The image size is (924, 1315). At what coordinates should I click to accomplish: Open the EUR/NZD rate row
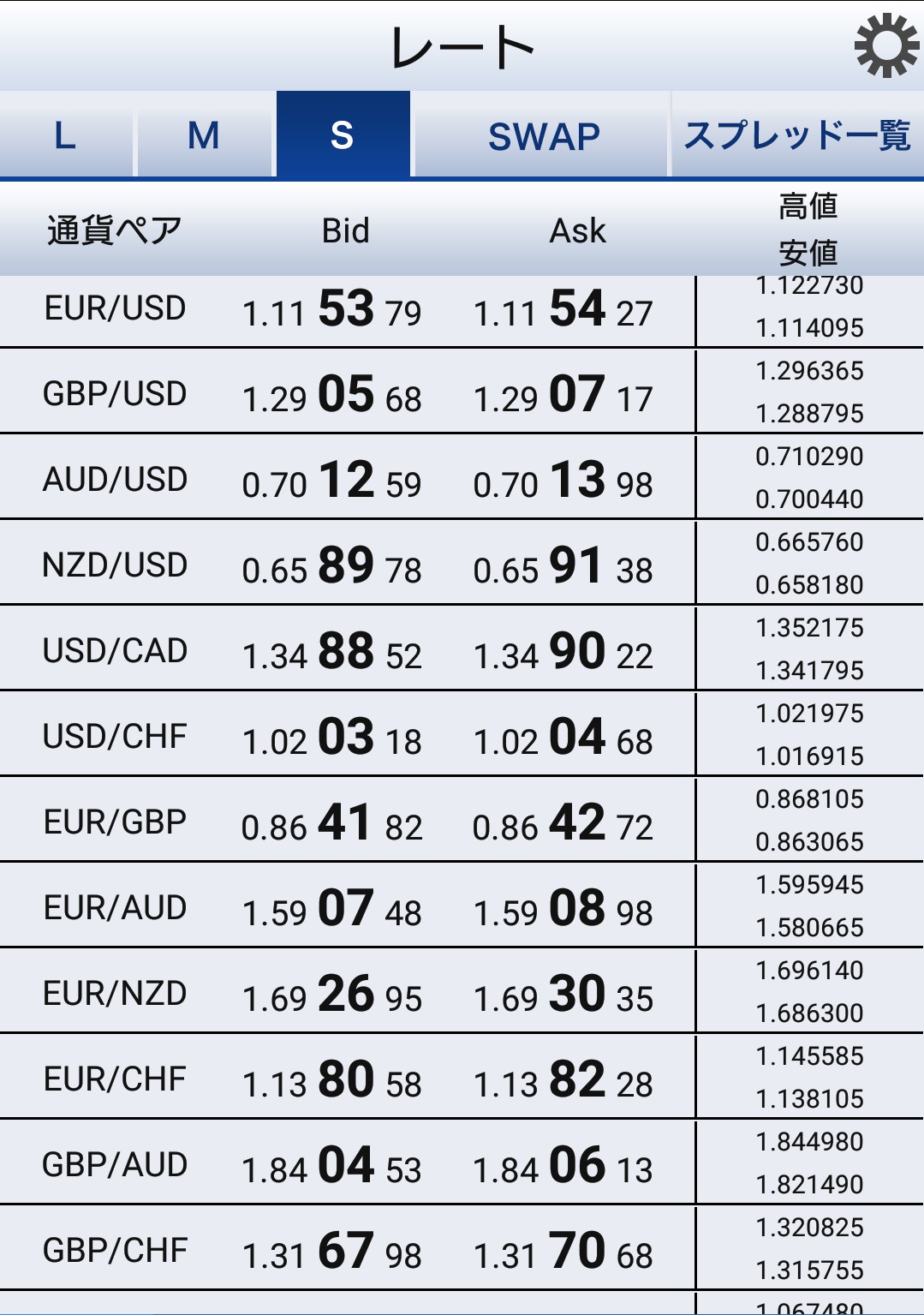click(115, 994)
